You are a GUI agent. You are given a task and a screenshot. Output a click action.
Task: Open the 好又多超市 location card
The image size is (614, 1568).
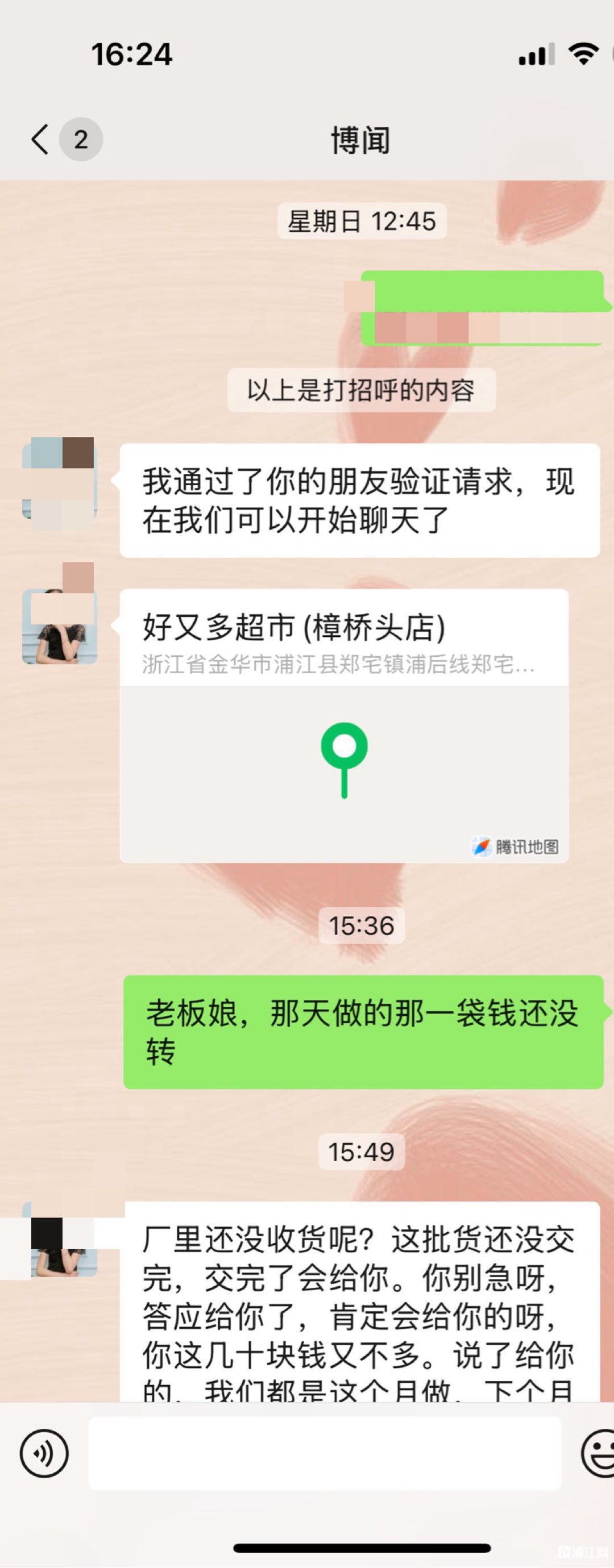pyautogui.click(x=344, y=725)
